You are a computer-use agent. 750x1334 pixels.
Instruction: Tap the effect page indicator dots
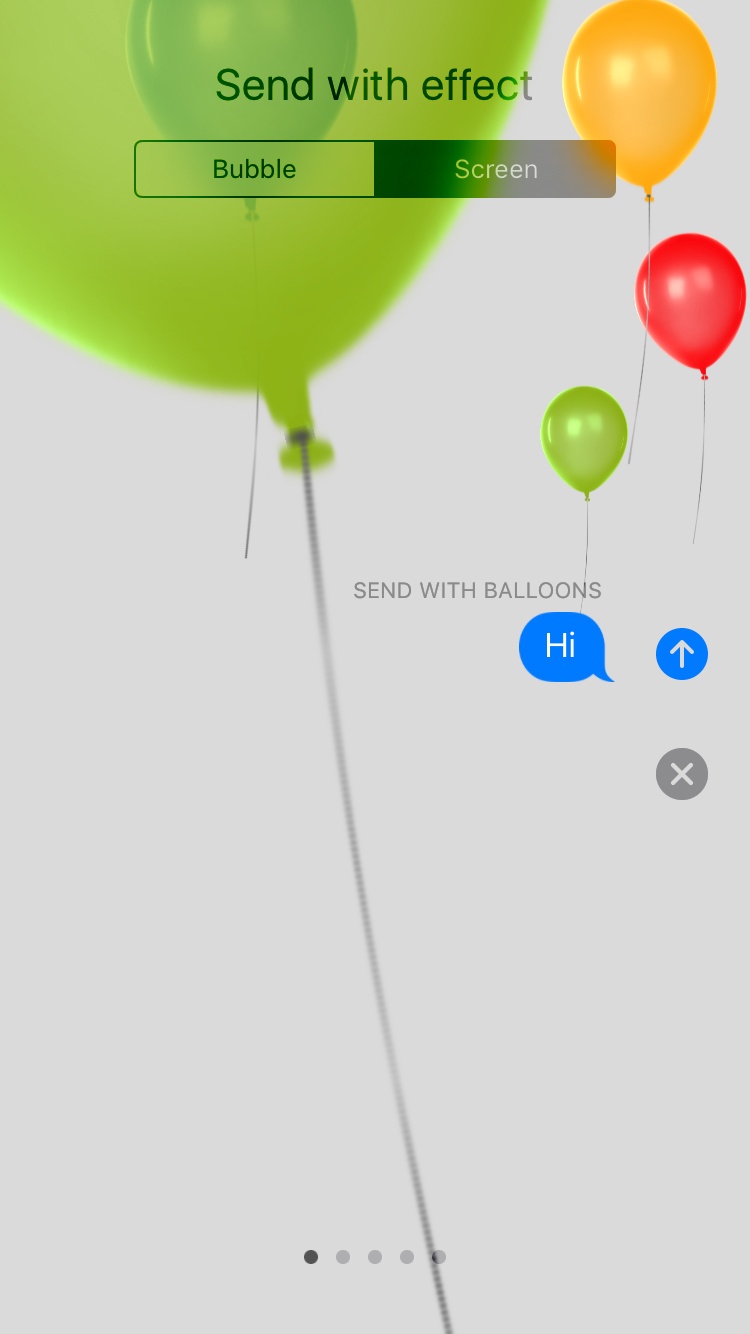[x=375, y=1257]
